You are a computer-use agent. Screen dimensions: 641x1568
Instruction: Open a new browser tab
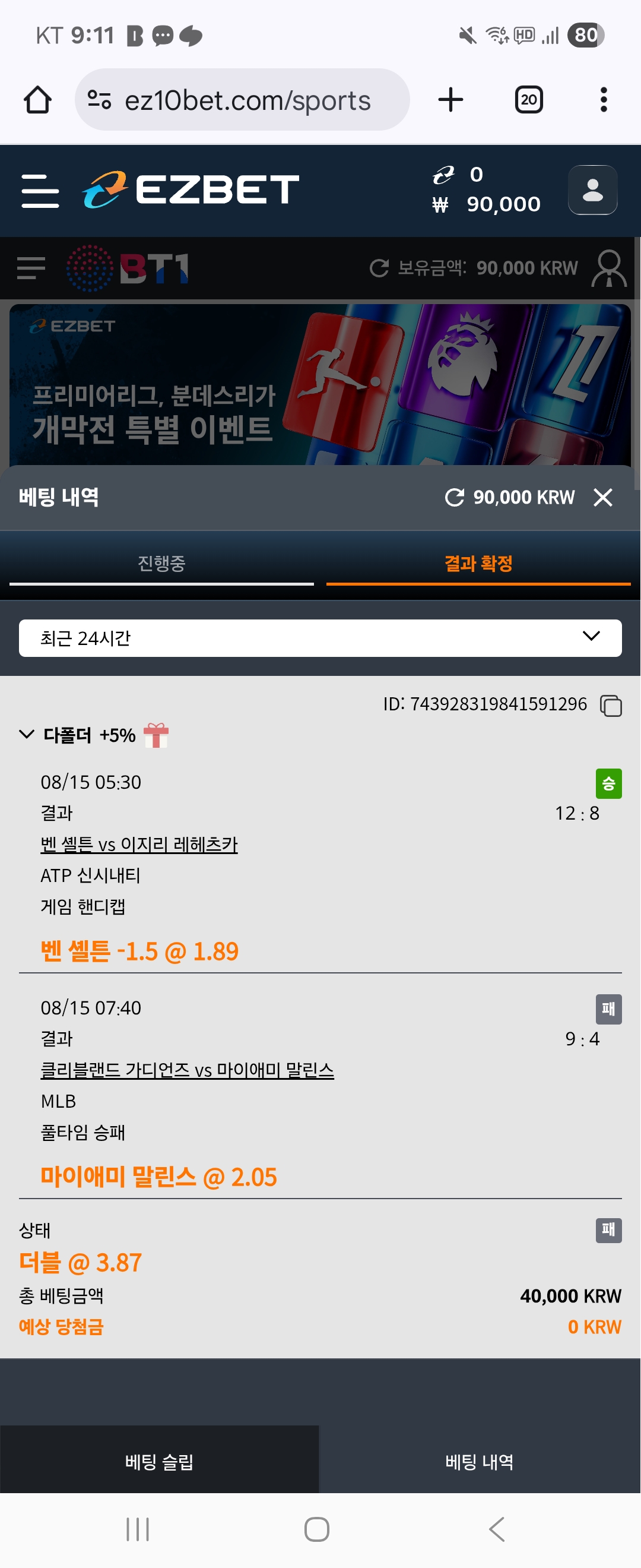coord(450,100)
